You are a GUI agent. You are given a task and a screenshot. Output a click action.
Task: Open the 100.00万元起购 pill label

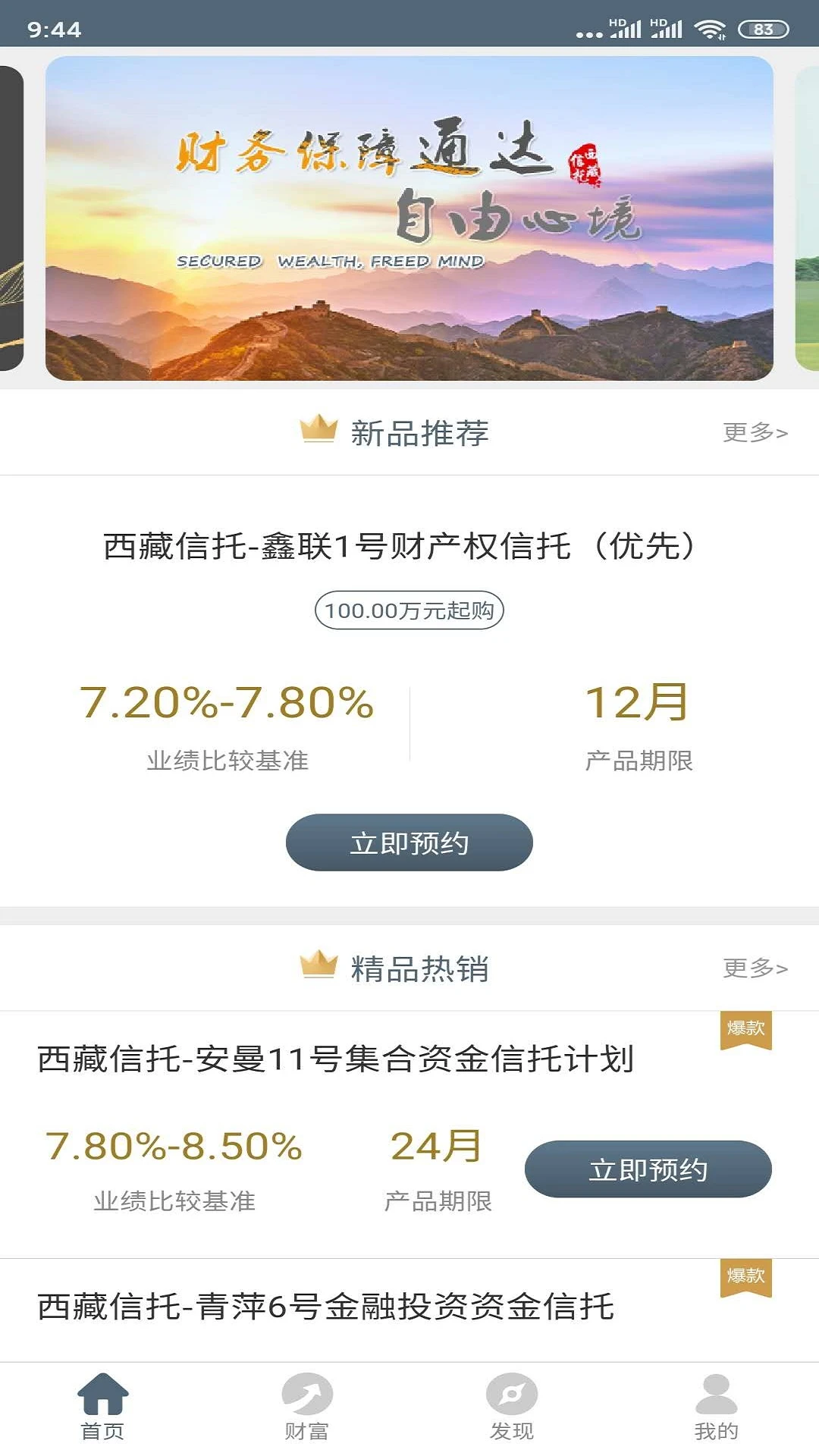tap(409, 609)
